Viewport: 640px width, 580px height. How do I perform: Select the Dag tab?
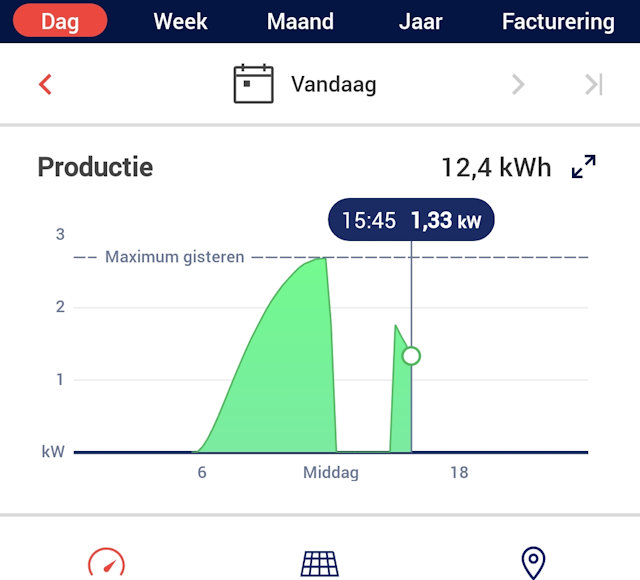pyautogui.click(x=60, y=21)
